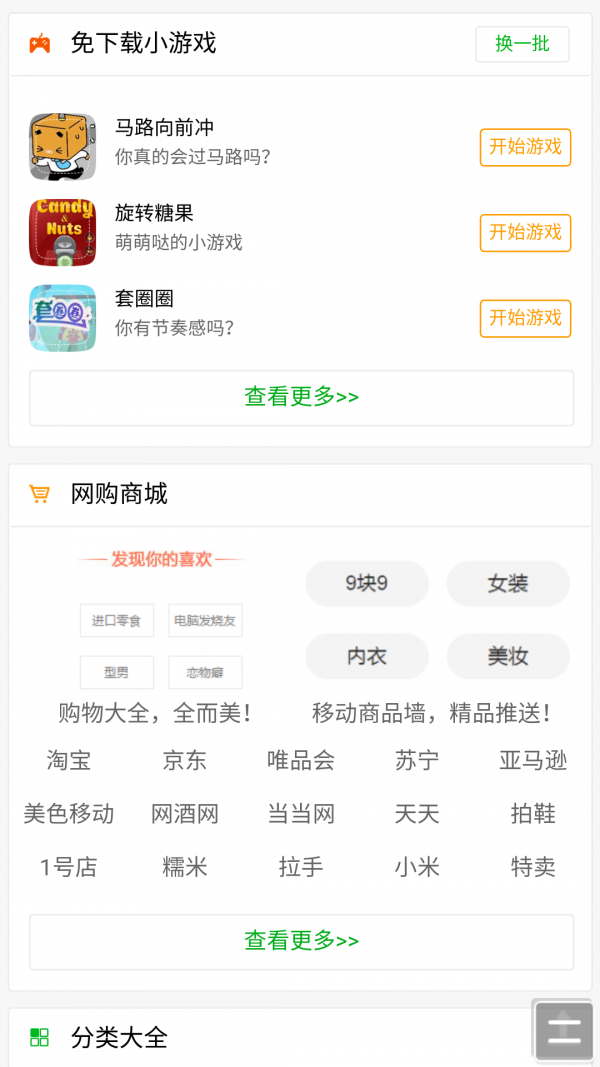600x1067 pixels.
Task: Select the 美妆 chip
Action: pos(508,657)
